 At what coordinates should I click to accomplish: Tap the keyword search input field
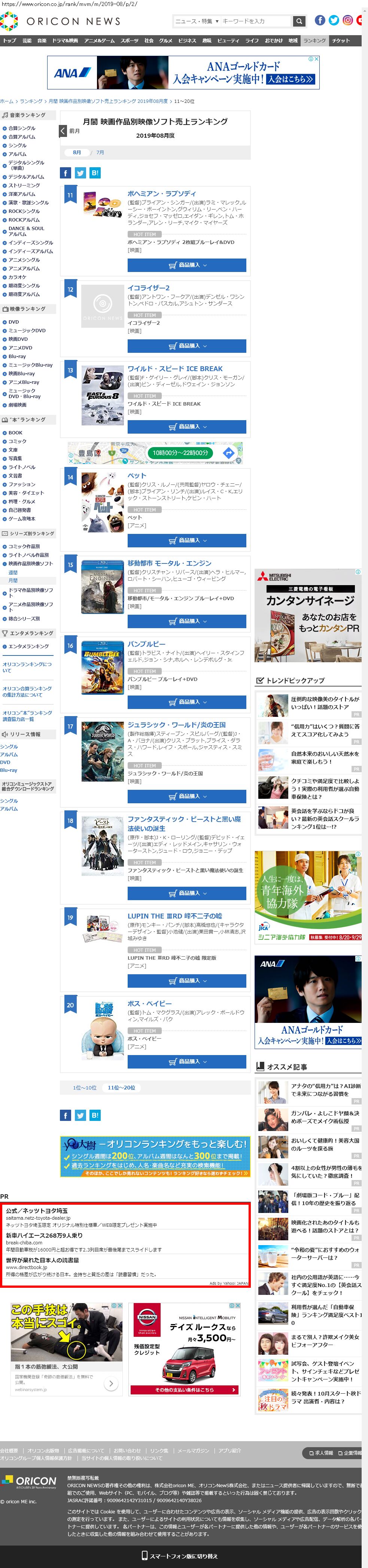tap(253, 21)
